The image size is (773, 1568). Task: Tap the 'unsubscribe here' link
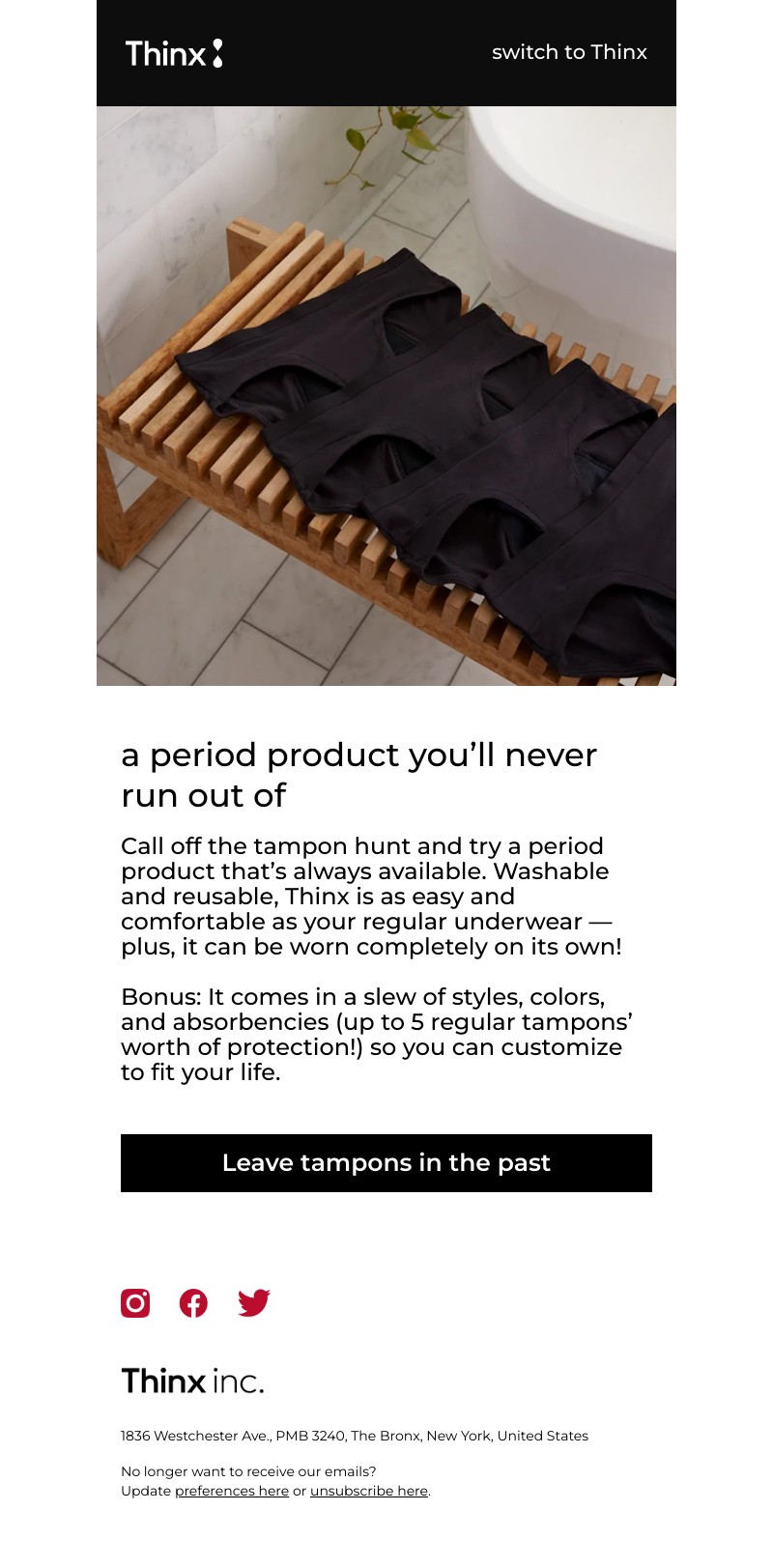(x=368, y=1491)
